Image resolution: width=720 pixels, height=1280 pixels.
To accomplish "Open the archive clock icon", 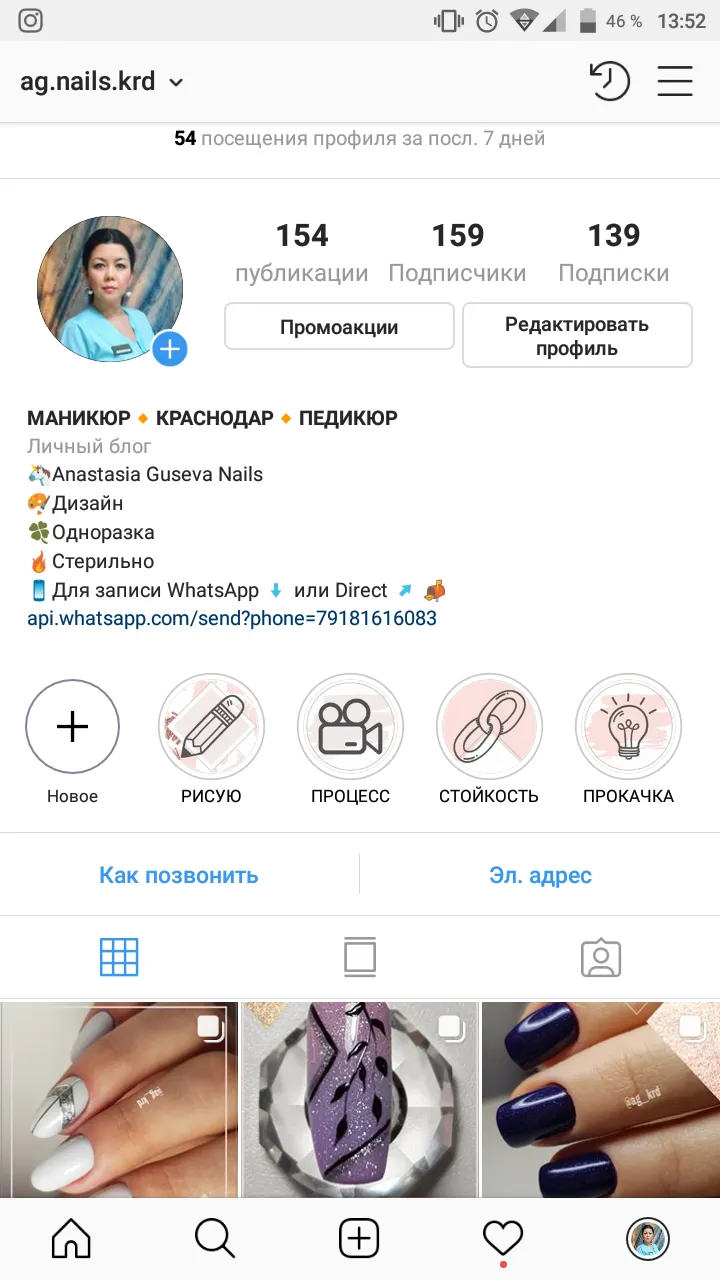I will click(609, 81).
